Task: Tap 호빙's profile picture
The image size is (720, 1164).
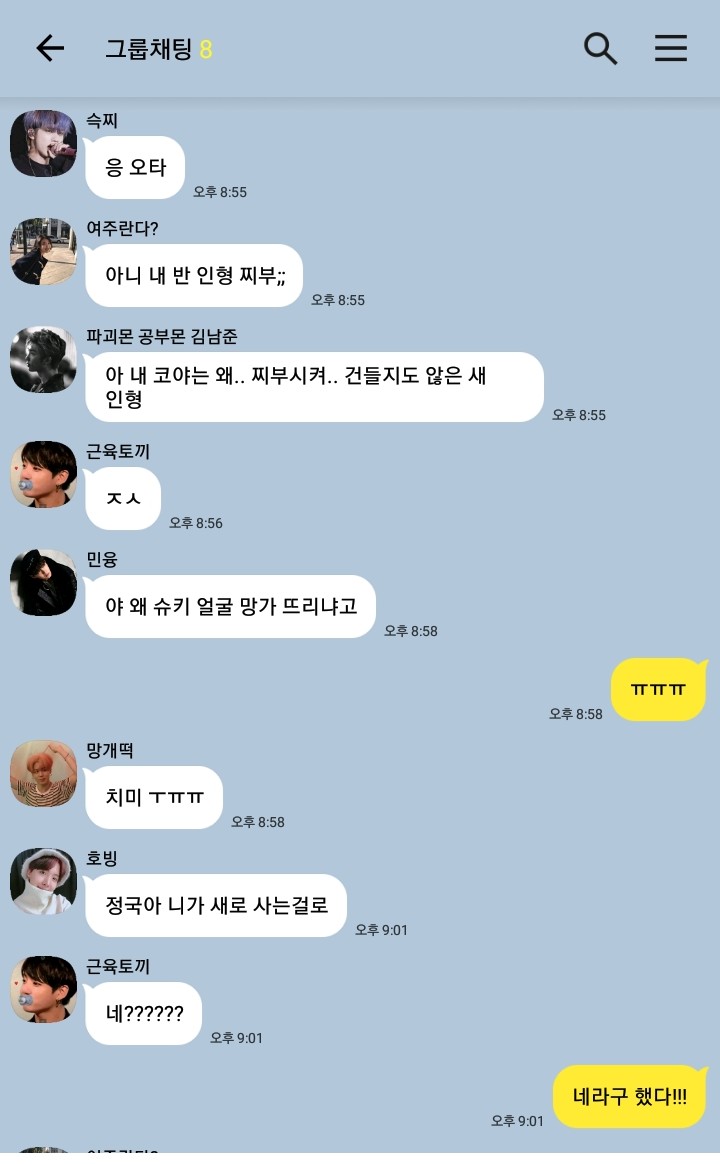Action: tap(44, 881)
